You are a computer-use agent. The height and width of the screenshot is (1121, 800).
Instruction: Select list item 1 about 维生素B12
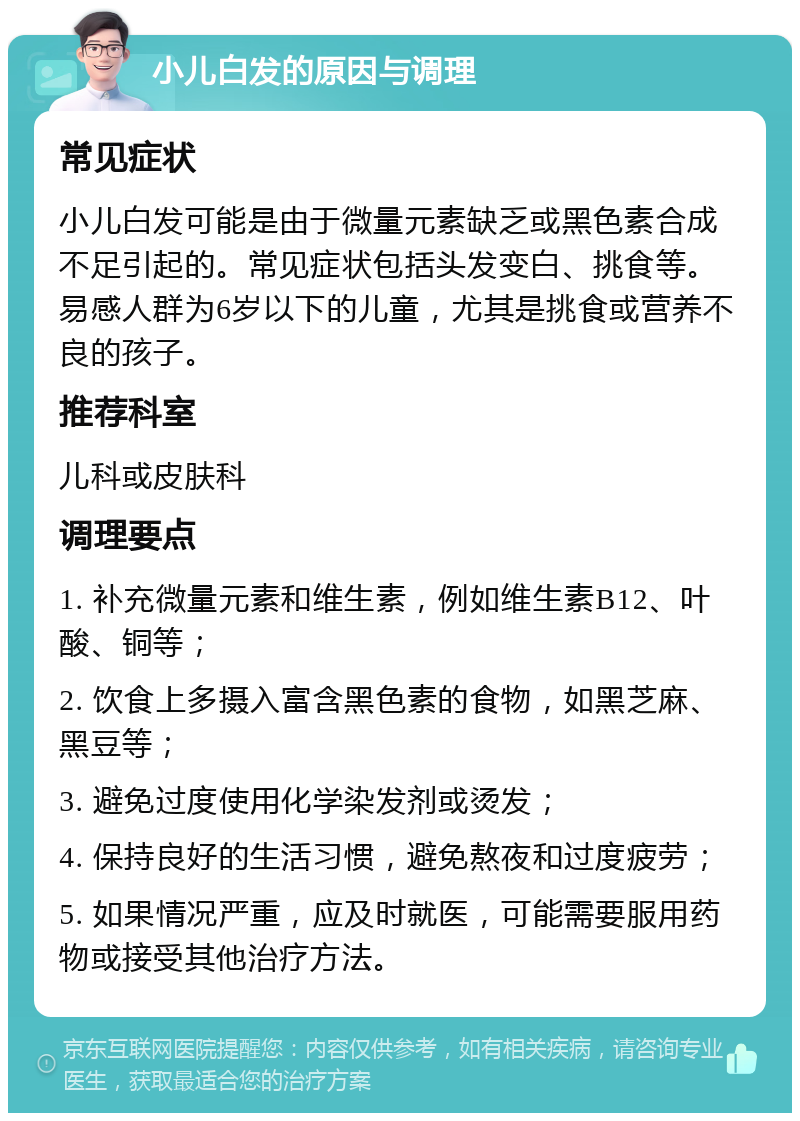point(390,621)
